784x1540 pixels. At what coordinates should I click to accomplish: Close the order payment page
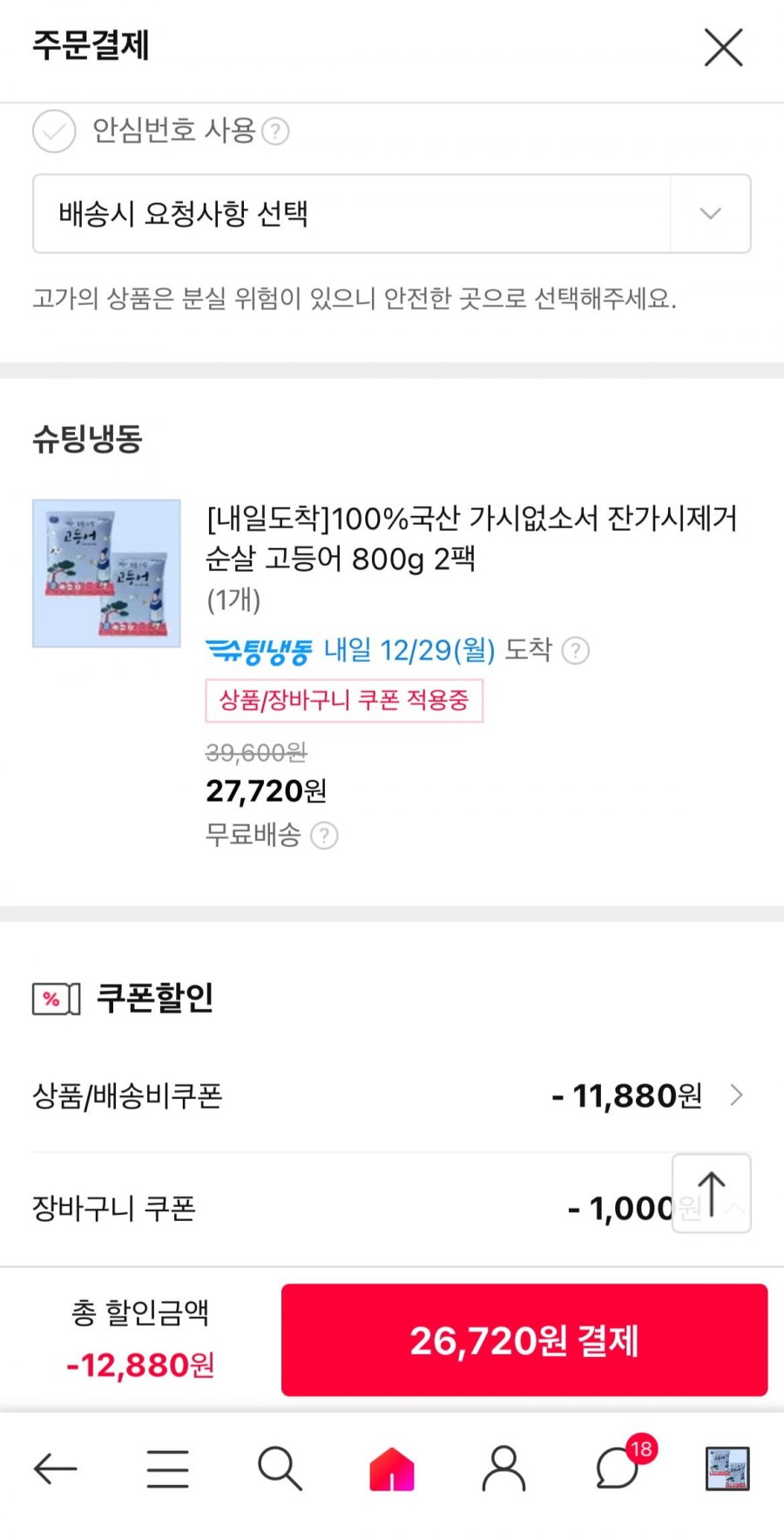[x=723, y=47]
